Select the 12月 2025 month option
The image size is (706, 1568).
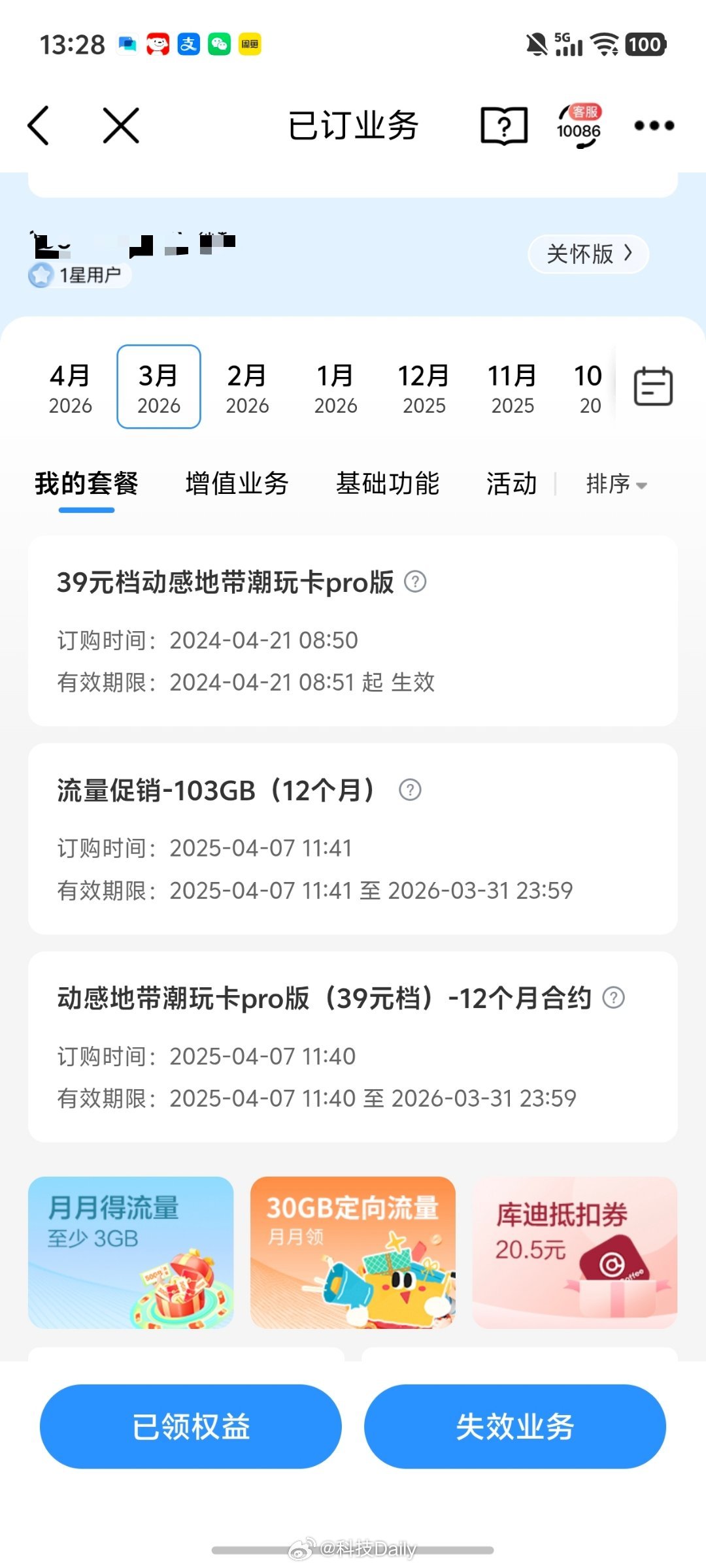pos(424,387)
